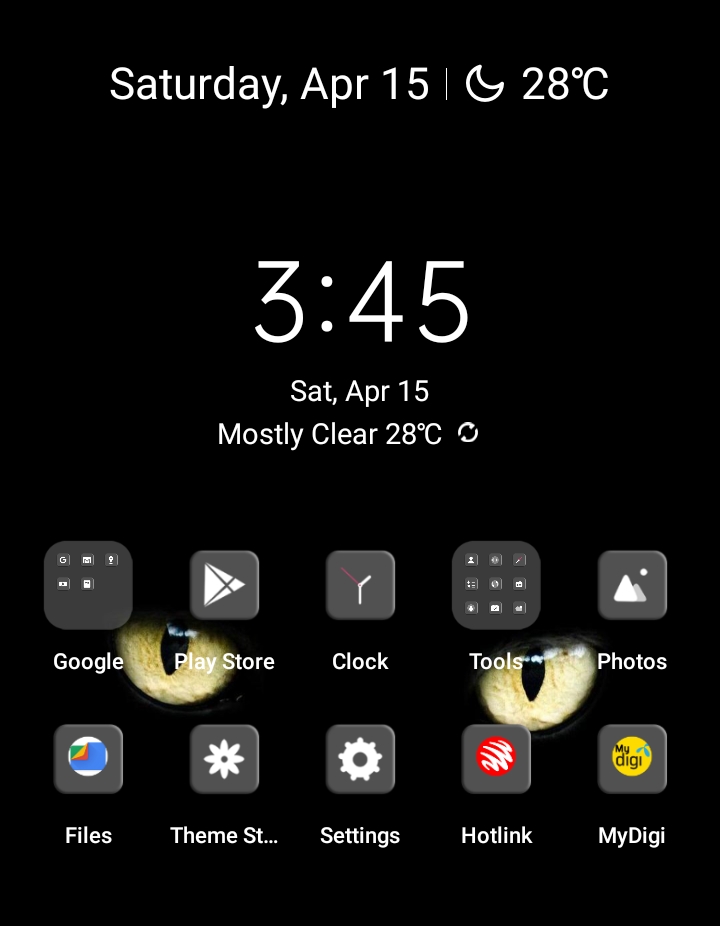Launch the Play Store app

click(x=224, y=585)
